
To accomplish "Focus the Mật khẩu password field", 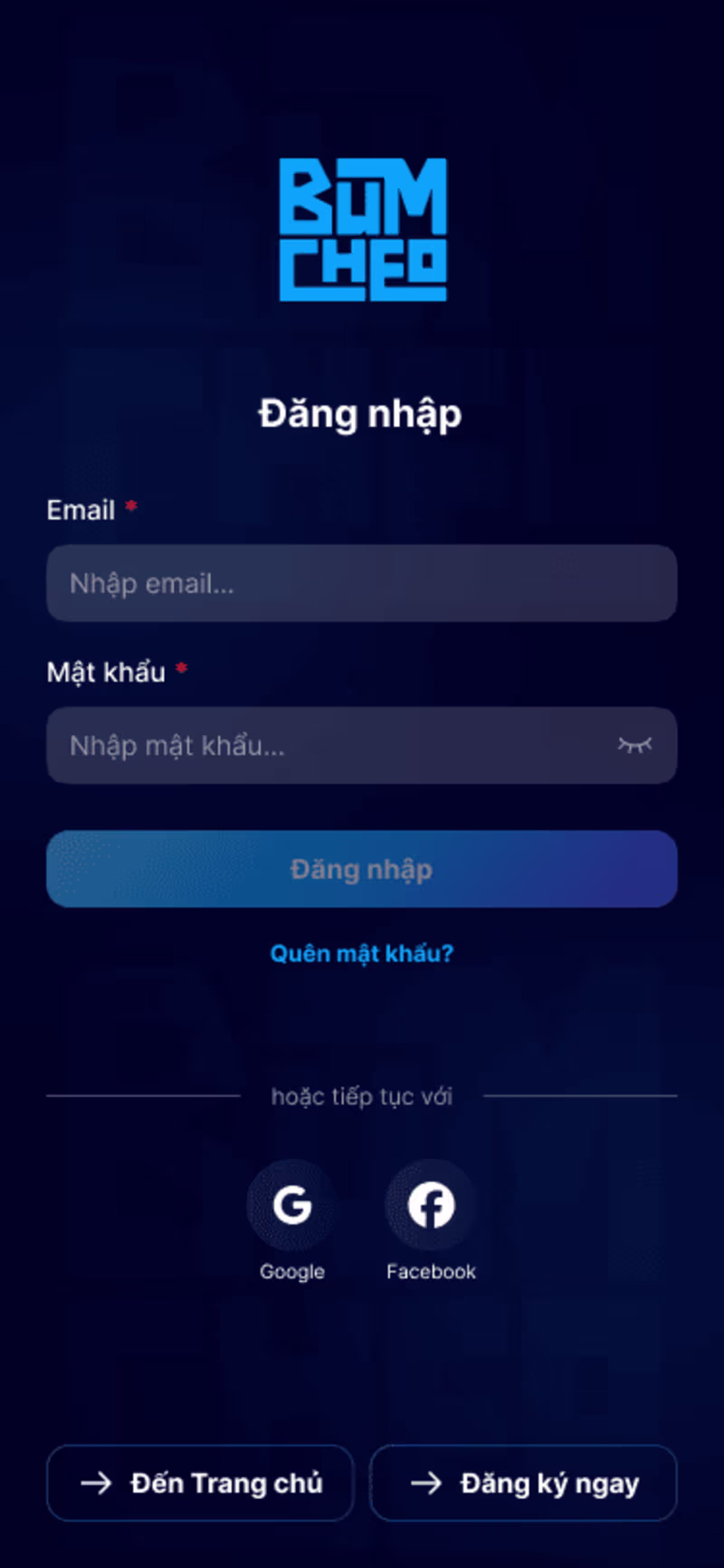I will 326,745.
